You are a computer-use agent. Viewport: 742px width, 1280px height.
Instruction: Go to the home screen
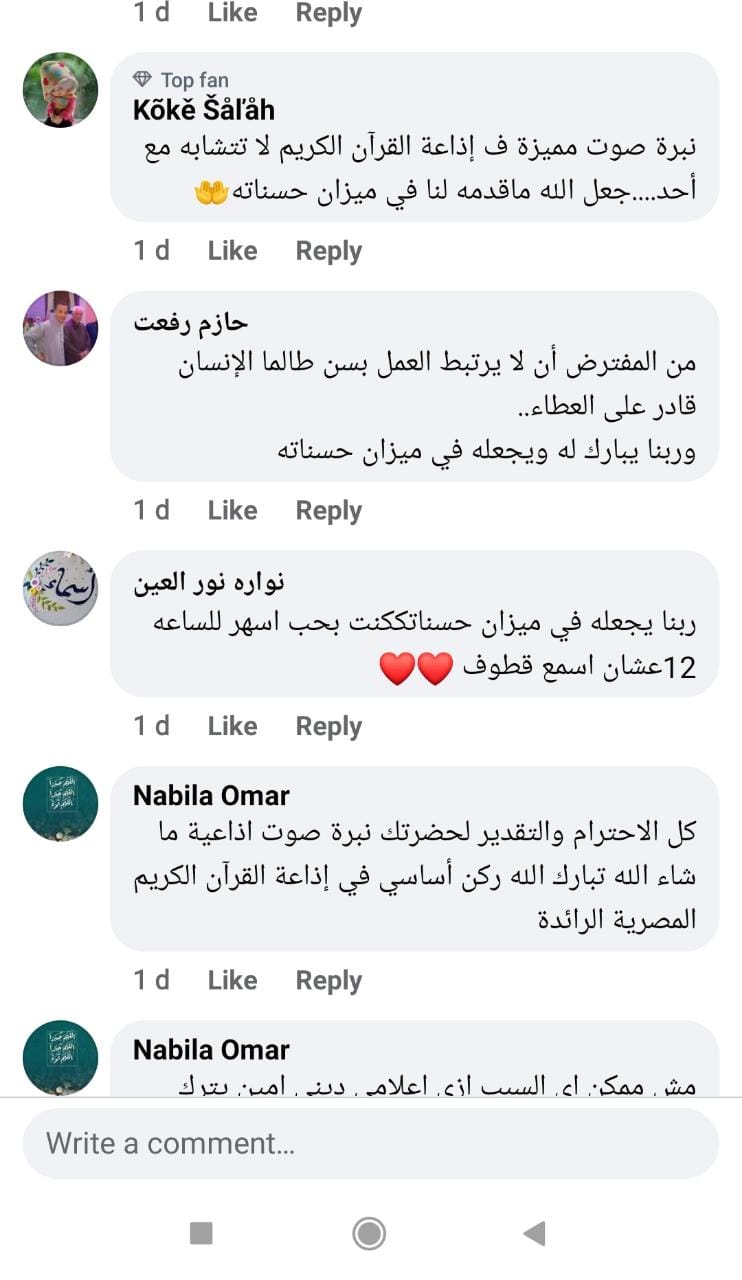tap(369, 1233)
